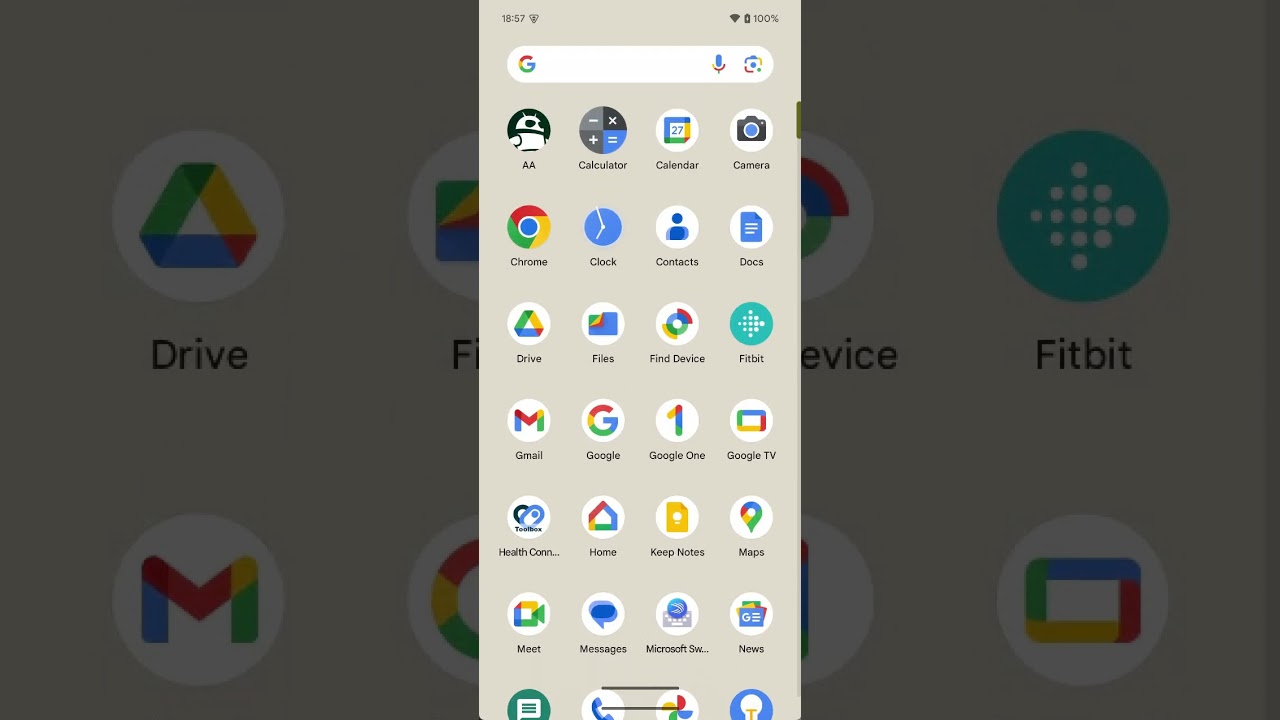
Task: Launch Google Maps
Action: [x=751, y=519]
